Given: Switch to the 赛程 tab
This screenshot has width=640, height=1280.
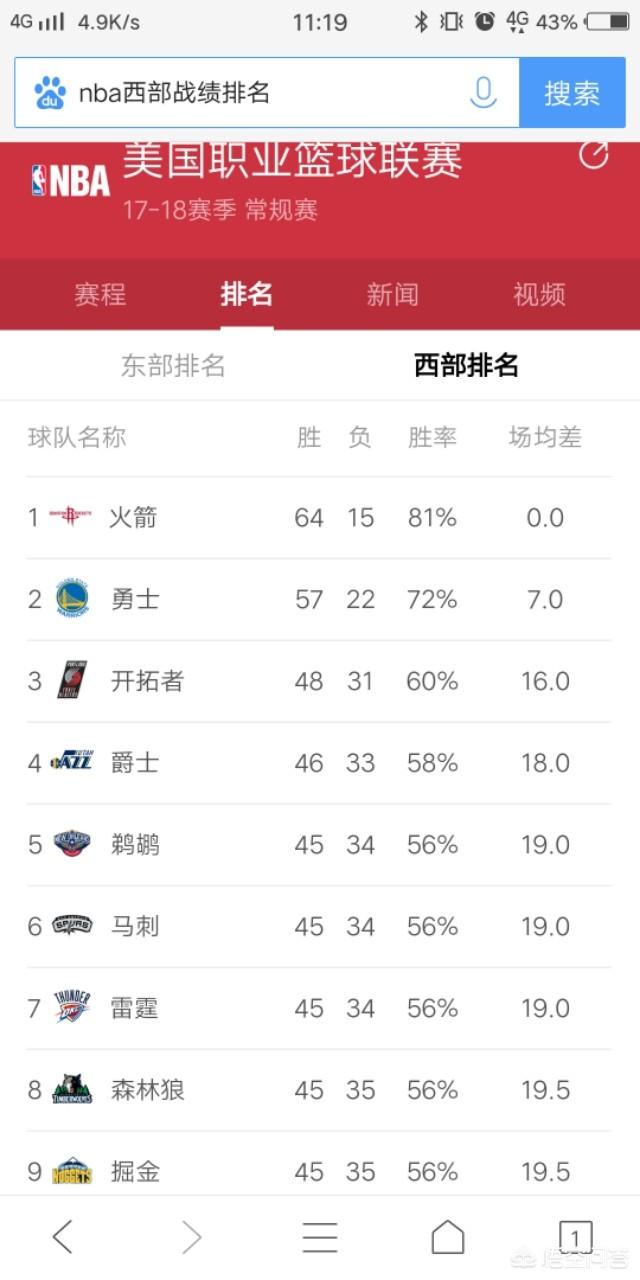Looking at the screenshot, I should [100, 294].
